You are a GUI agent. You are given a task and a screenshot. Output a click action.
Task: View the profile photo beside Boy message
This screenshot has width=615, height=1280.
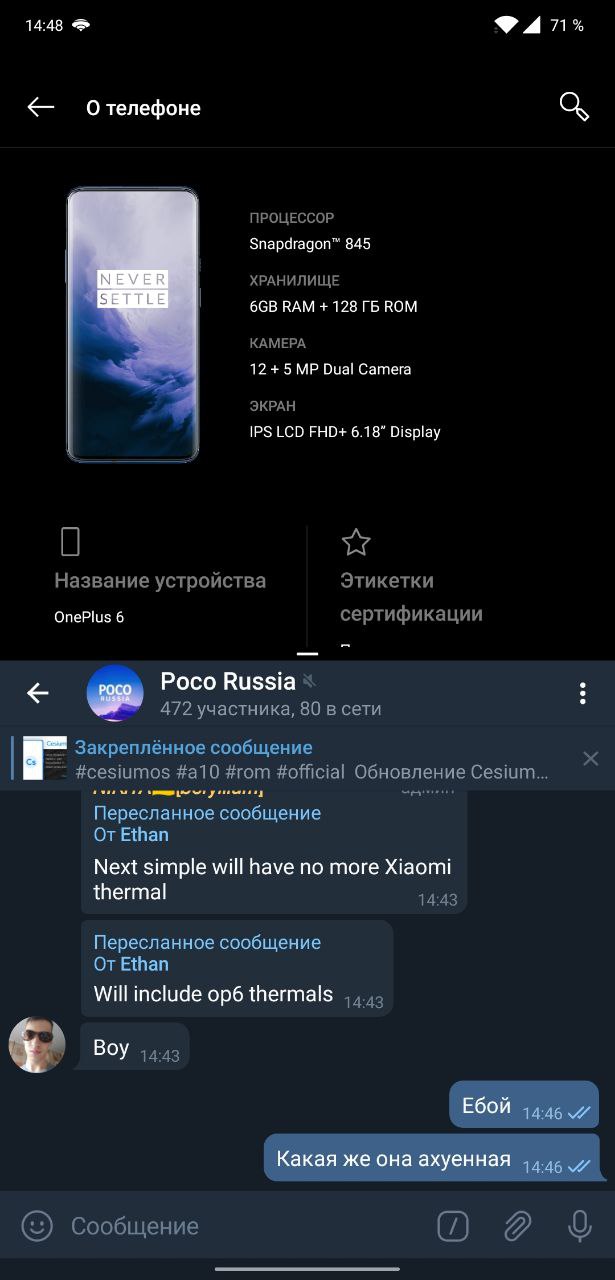tap(37, 1045)
